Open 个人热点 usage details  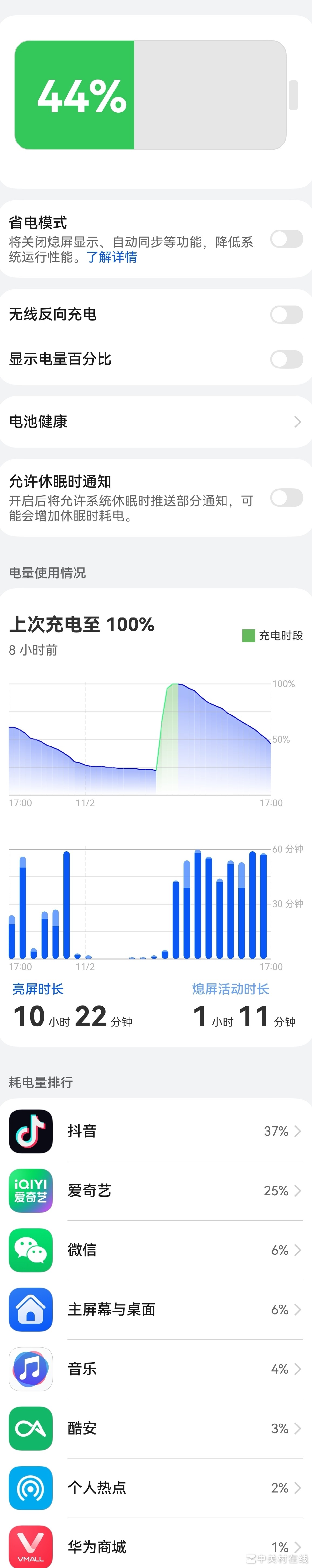tap(156, 1488)
